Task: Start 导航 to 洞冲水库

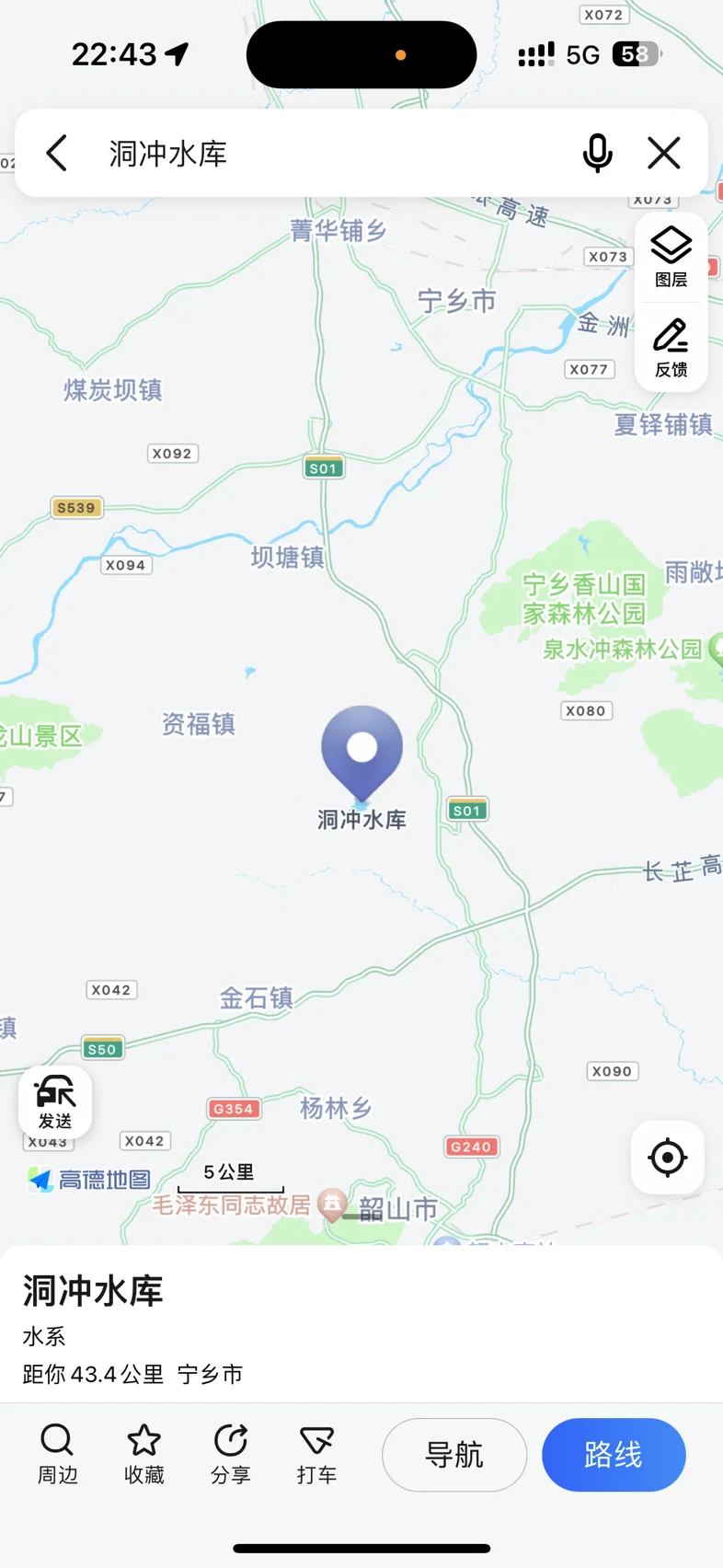Action: click(x=454, y=1454)
